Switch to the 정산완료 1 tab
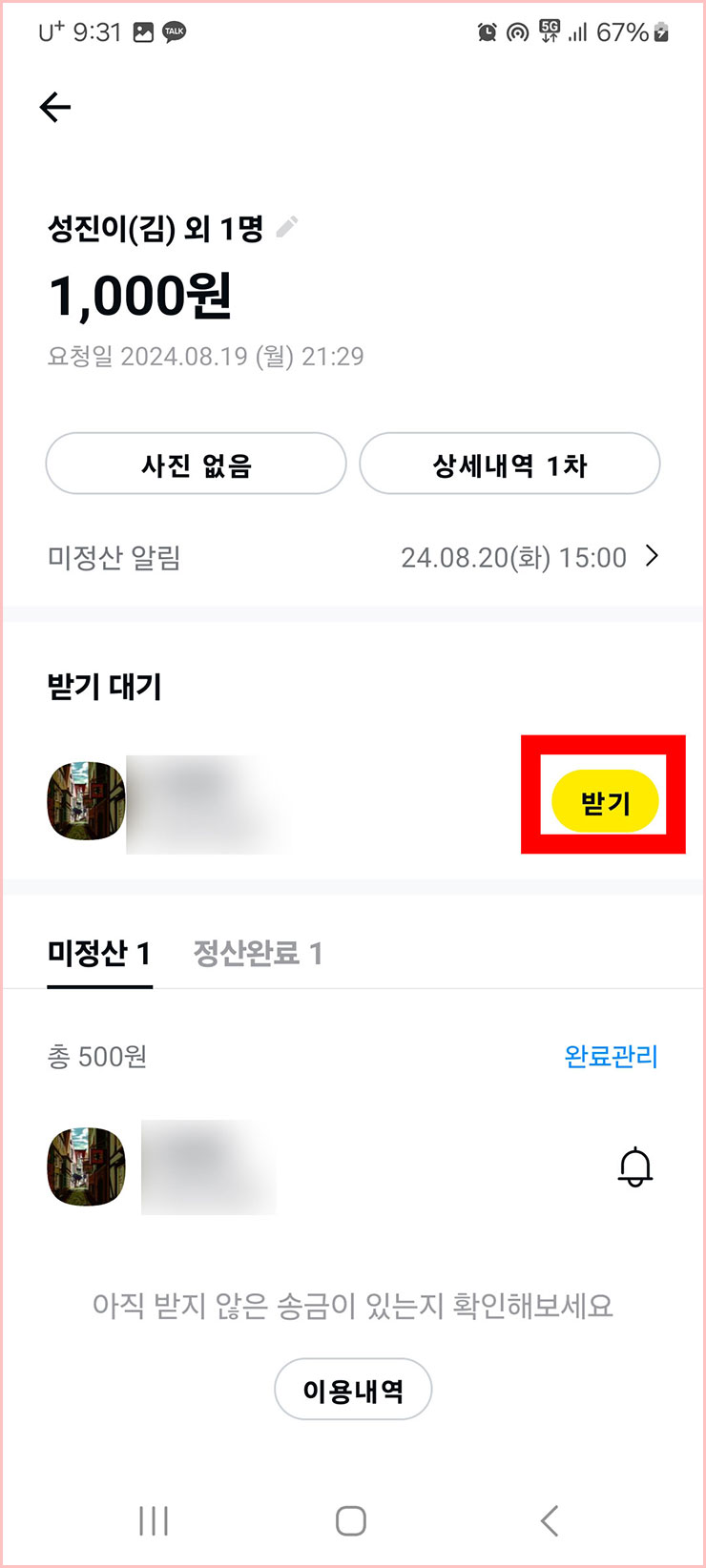706x1568 pixels. [x=258, y=951]
